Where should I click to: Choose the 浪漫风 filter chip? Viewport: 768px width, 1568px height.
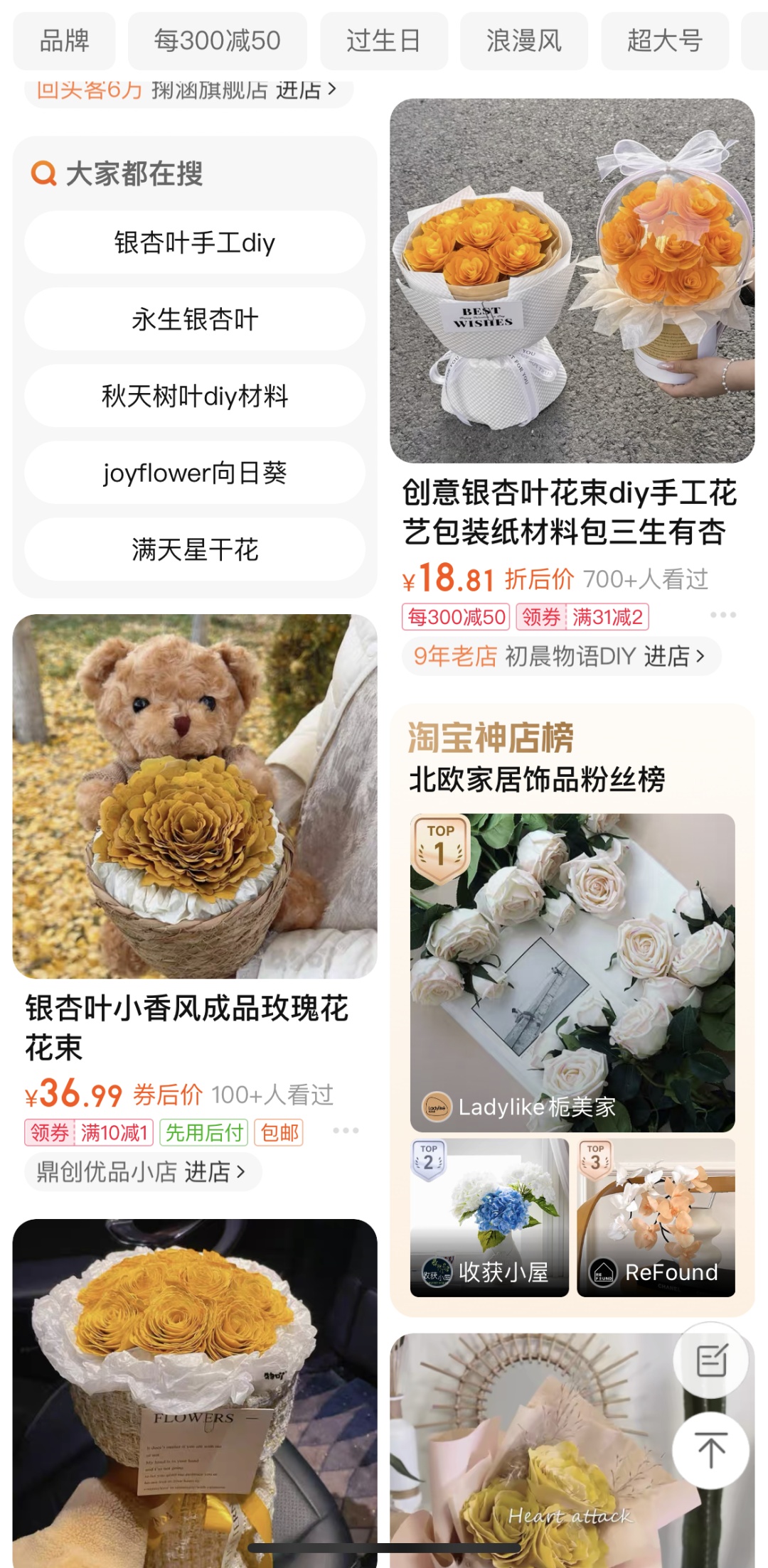[x=523, y=41]
